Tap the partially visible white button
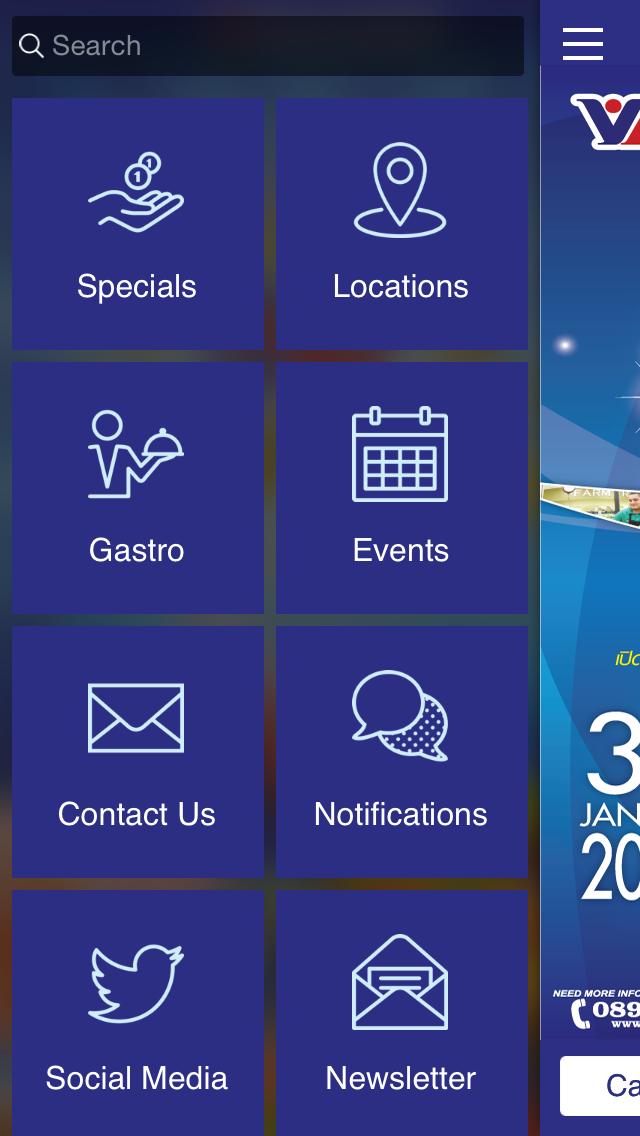The image size is (640, 1136). [604, 1085]
